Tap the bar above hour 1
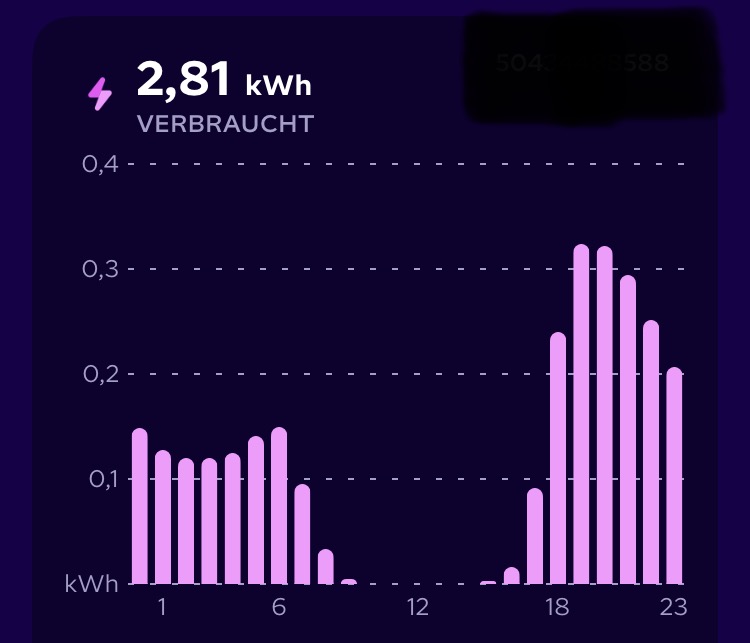 coord(163,517)
